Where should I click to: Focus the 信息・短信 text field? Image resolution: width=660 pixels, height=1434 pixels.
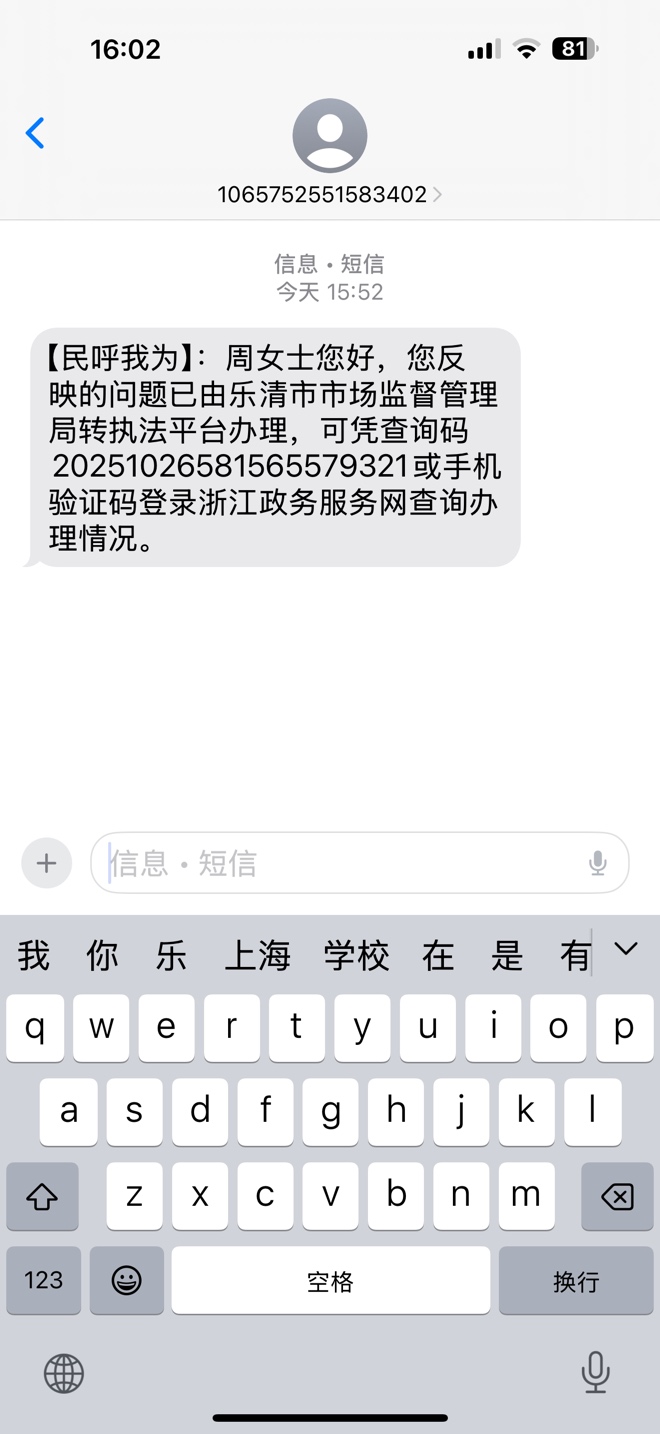tap(340, 863)
